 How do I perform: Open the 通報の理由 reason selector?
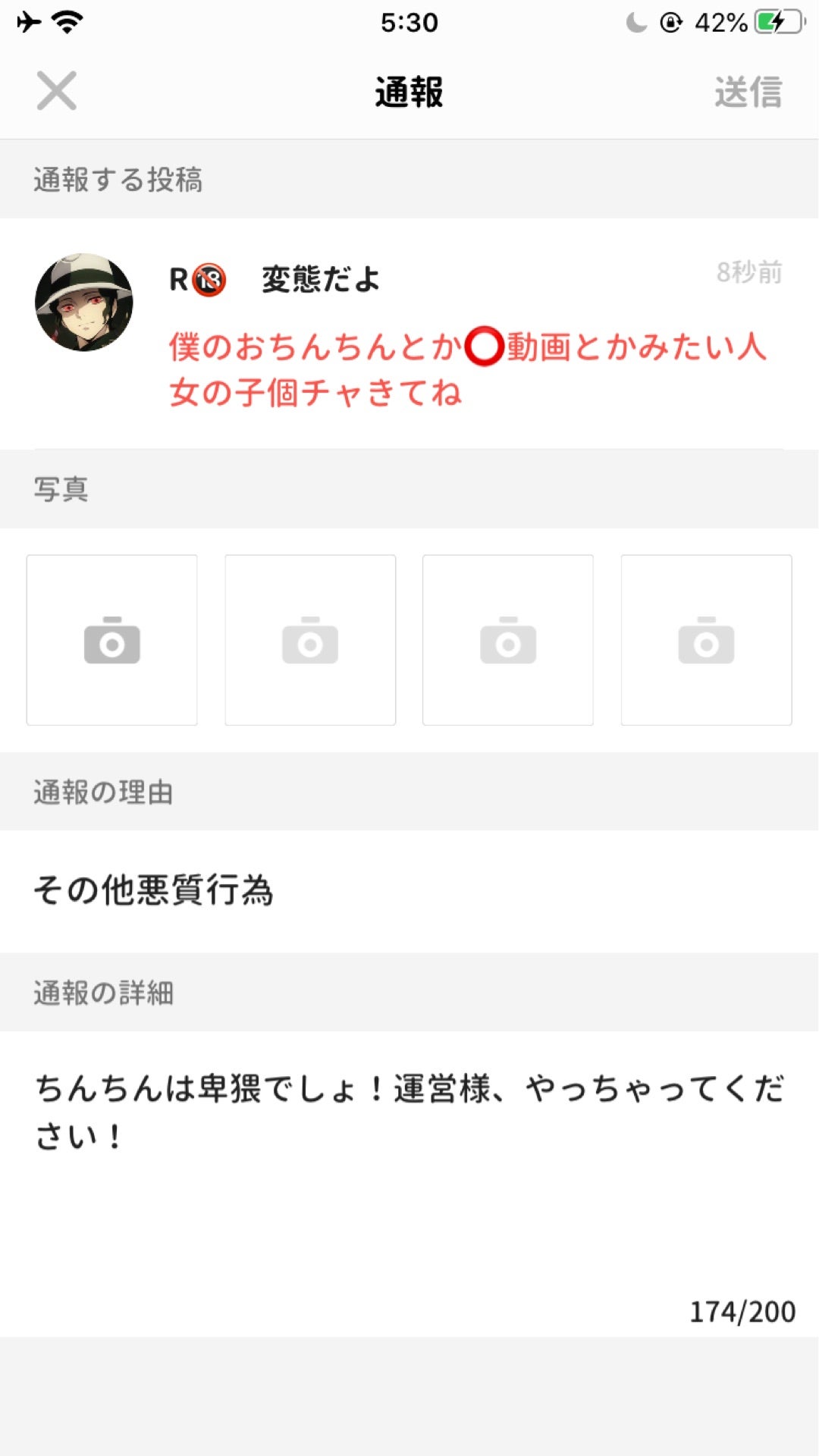104,793
